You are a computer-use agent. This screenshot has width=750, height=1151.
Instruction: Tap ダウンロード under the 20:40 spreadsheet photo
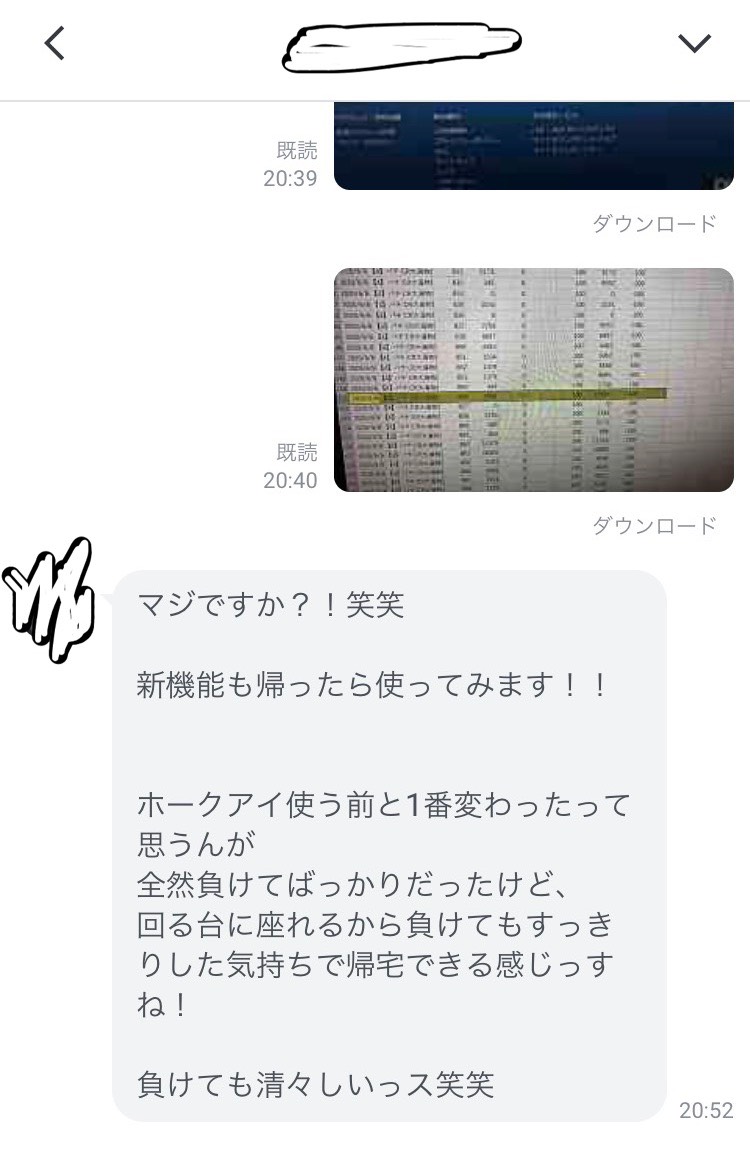654,526
